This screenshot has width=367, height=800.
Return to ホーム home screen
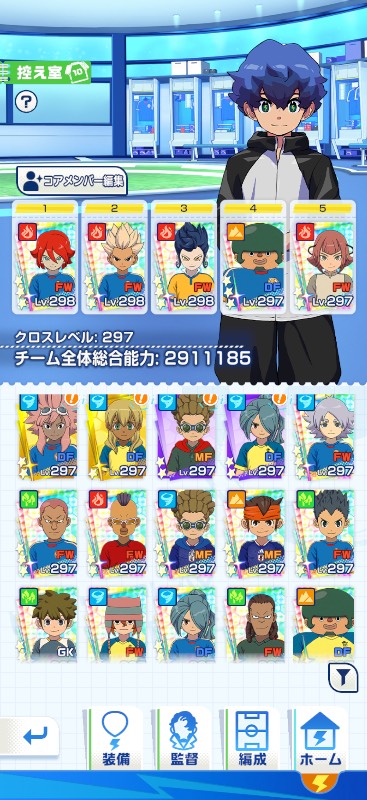pos(320,738)
